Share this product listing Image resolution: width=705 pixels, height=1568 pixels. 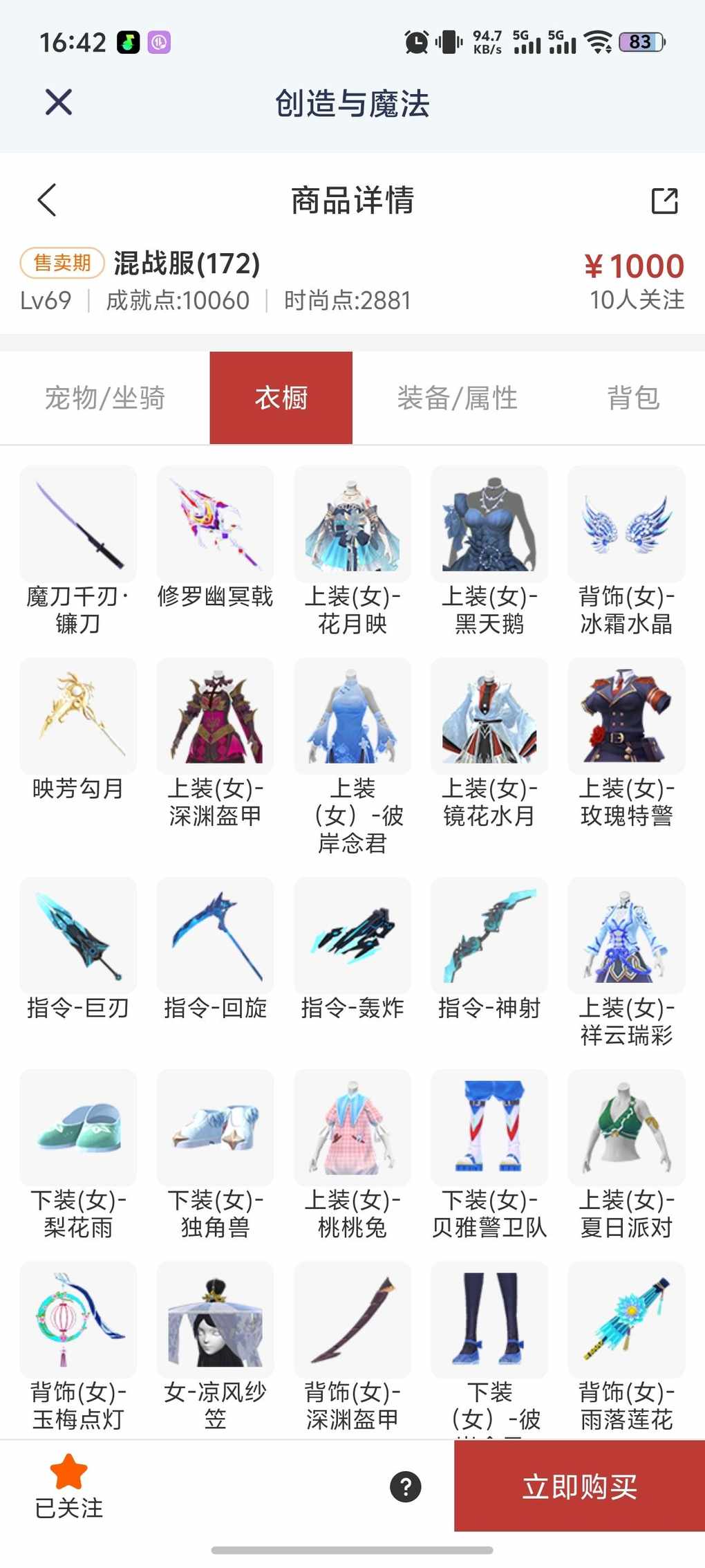pos(664,201)
